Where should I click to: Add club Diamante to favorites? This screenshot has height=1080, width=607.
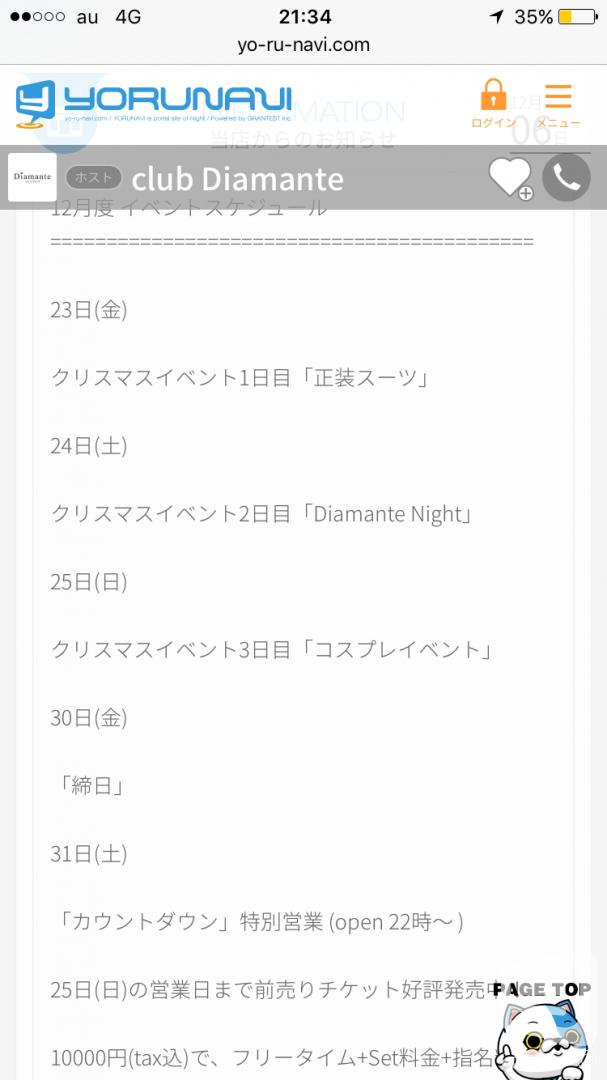click(511, 178)
